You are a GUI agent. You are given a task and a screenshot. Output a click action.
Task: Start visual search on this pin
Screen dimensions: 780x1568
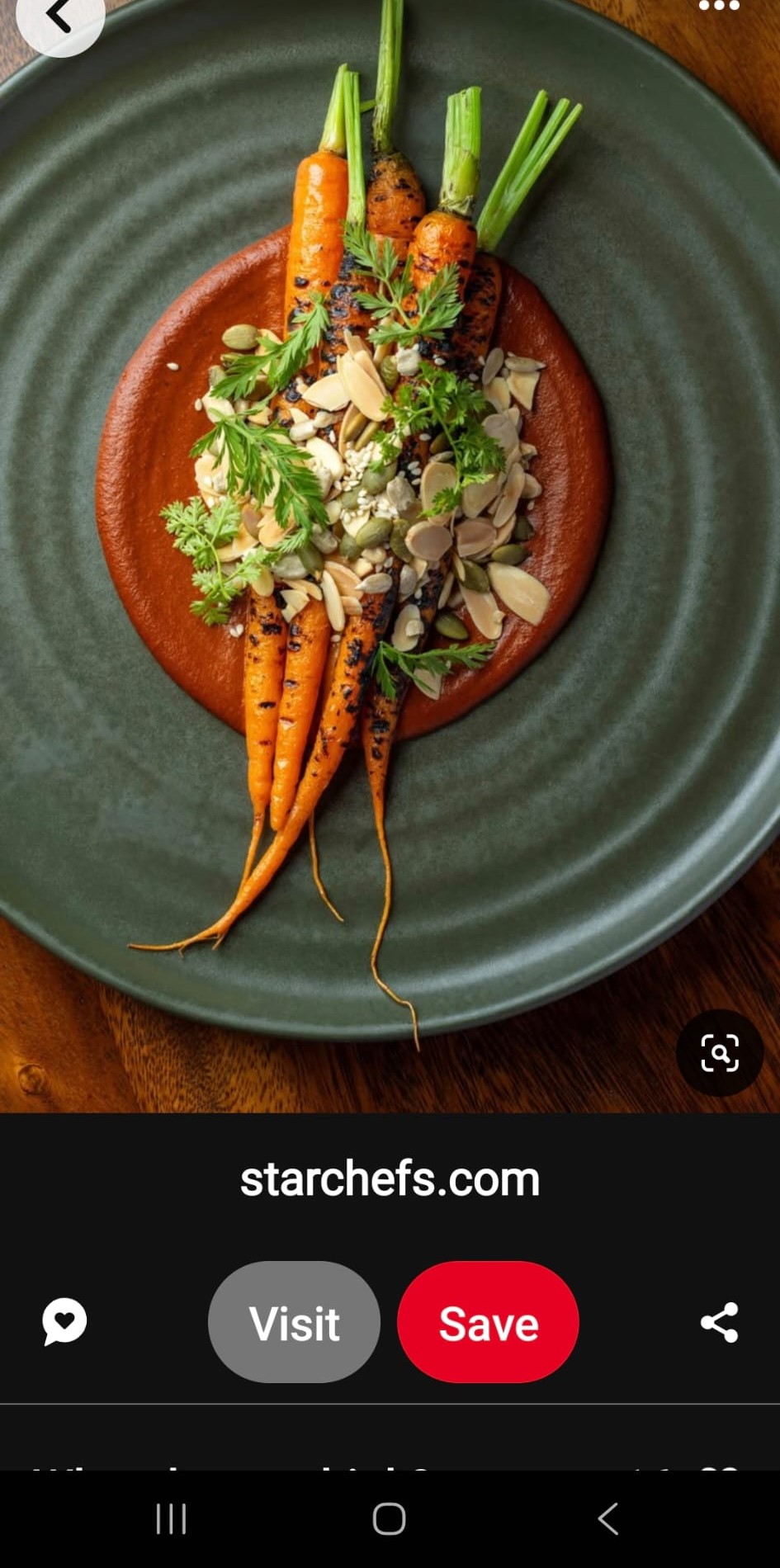click(x=719, y=1052)
